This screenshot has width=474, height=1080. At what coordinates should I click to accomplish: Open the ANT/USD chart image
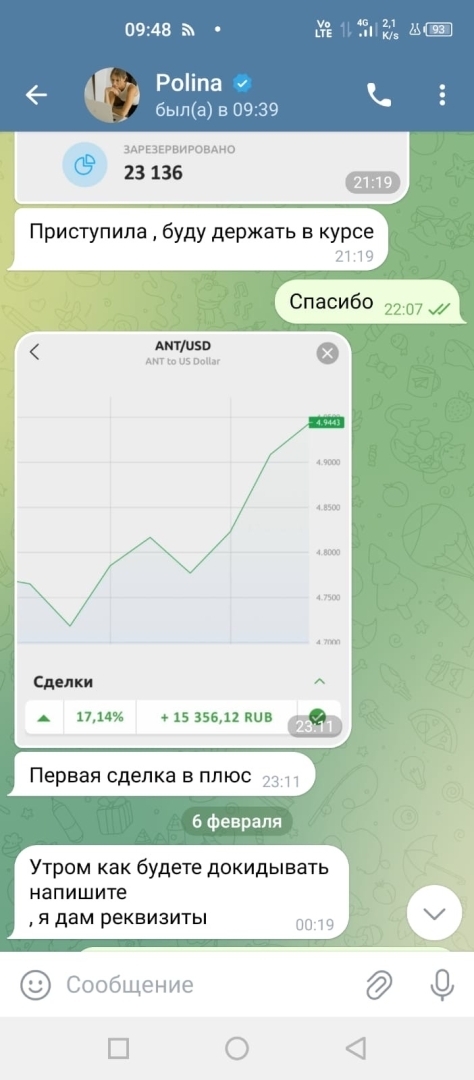click(183, 539)
